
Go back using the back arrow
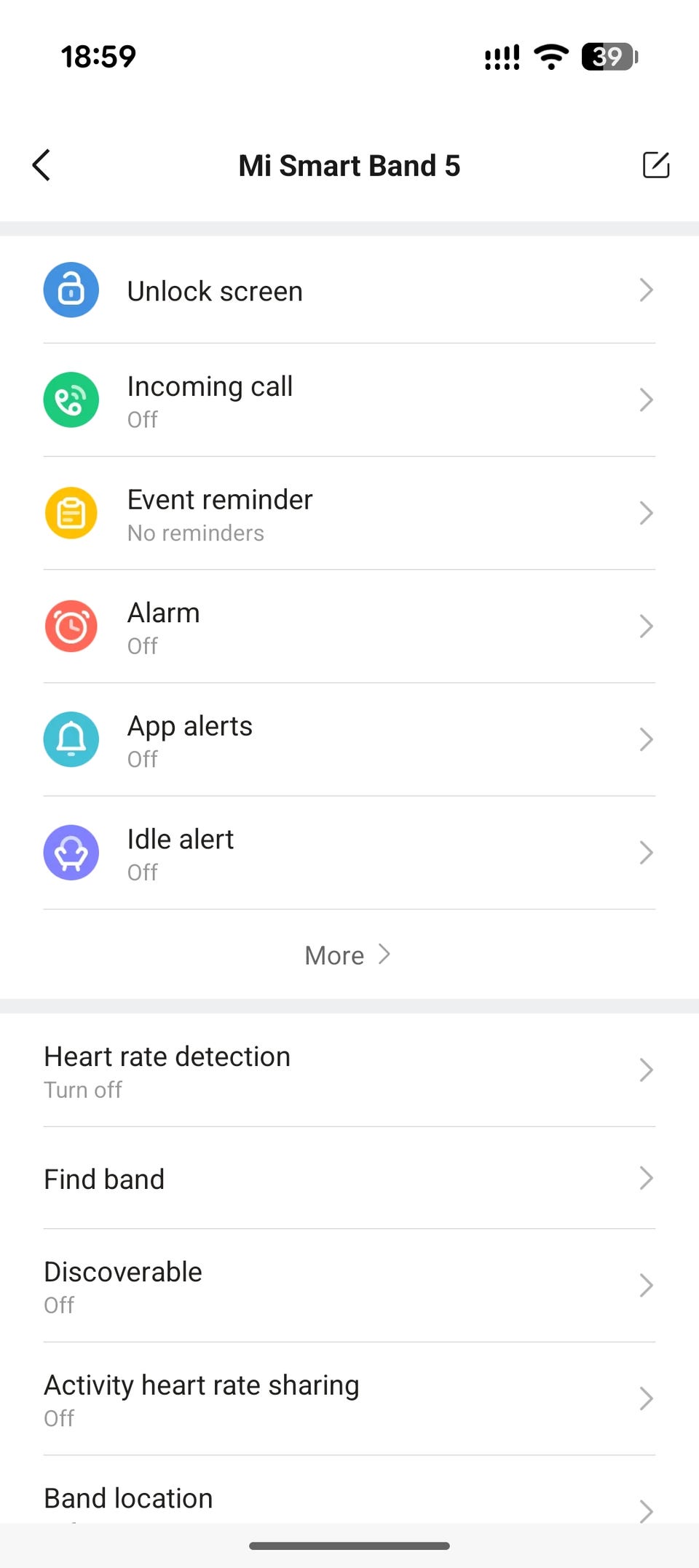coord(42,165)
